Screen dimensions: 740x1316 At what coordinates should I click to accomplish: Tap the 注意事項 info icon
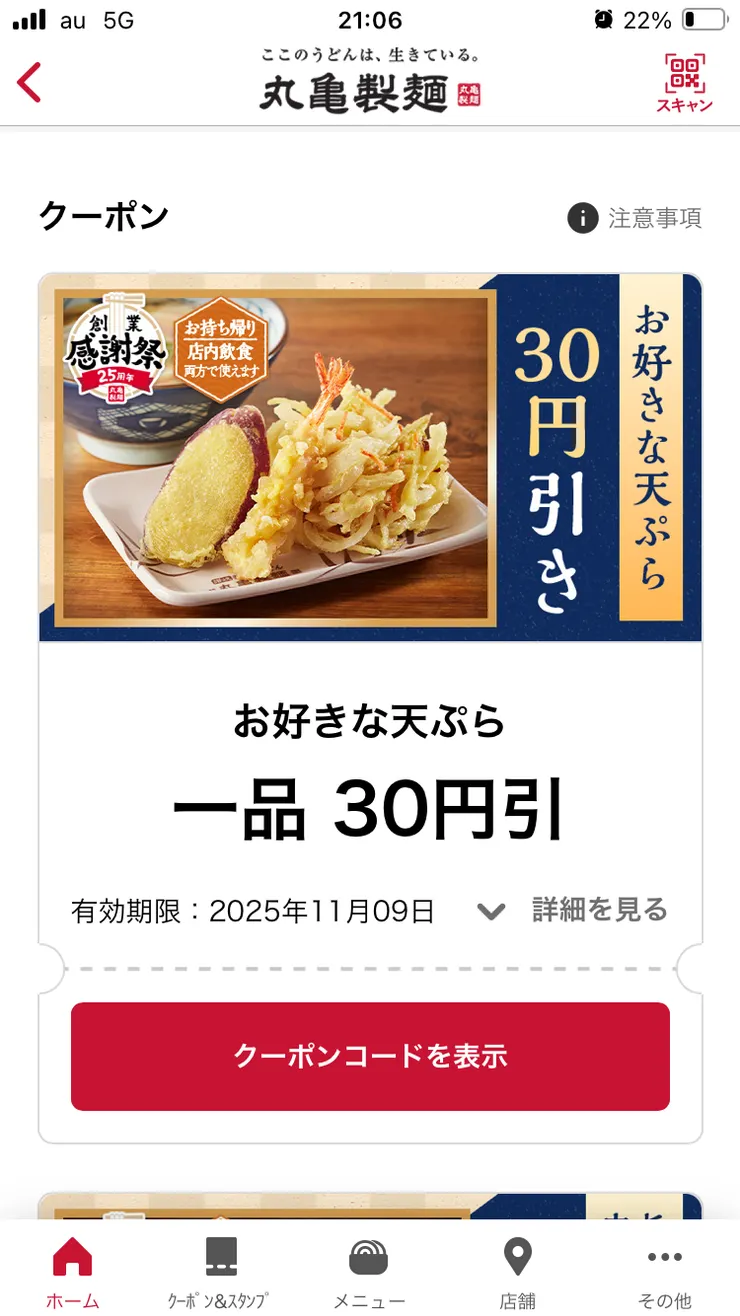583,218
